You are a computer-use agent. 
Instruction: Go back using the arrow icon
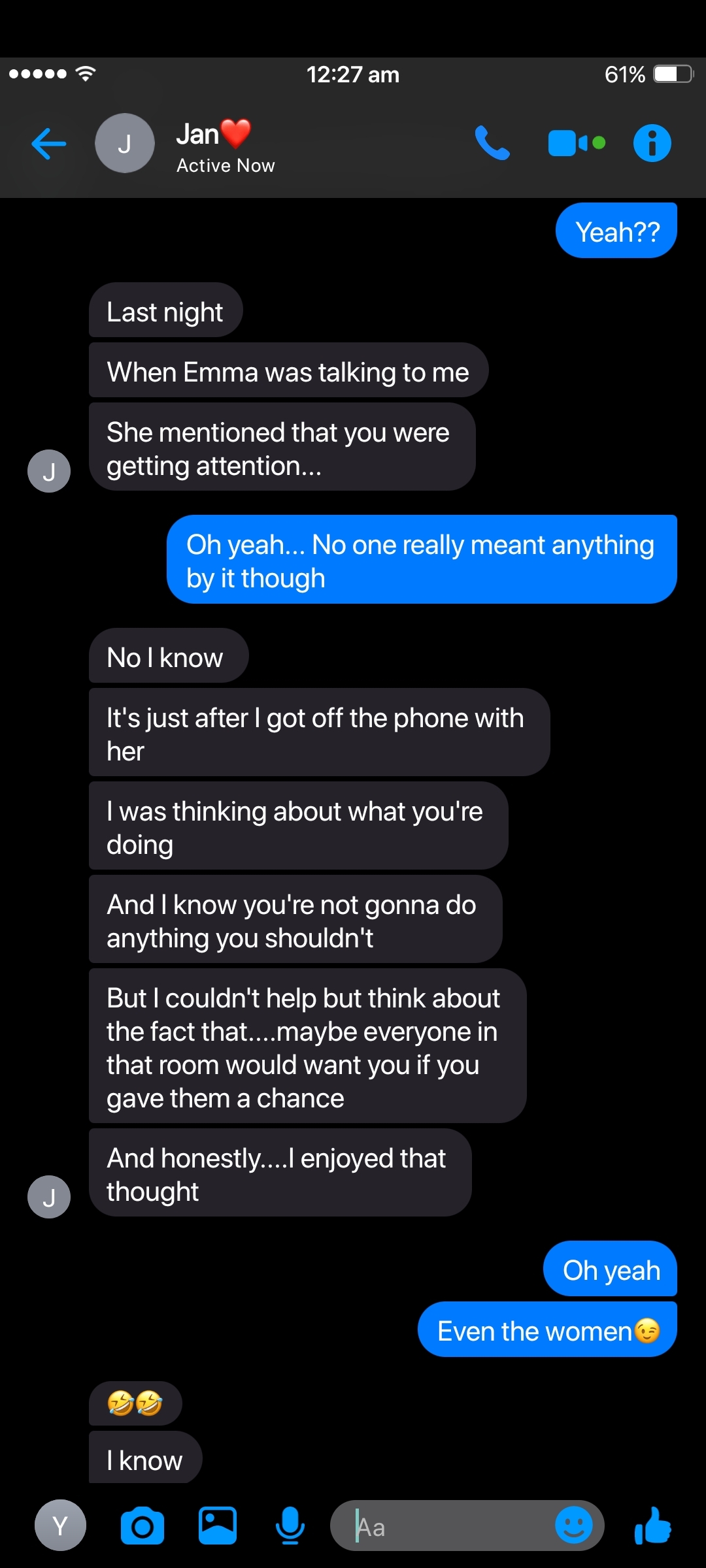[49, 144]
